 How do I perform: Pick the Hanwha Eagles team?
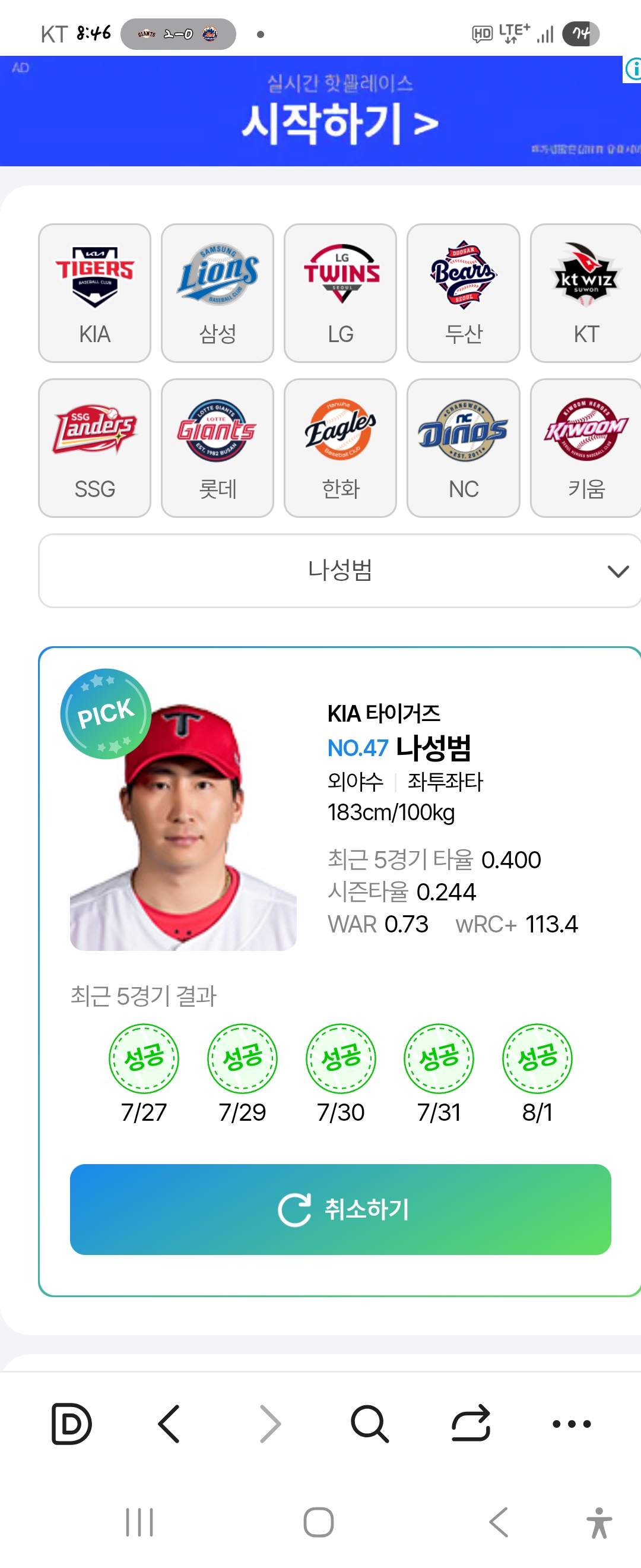[x=340, y=448]
